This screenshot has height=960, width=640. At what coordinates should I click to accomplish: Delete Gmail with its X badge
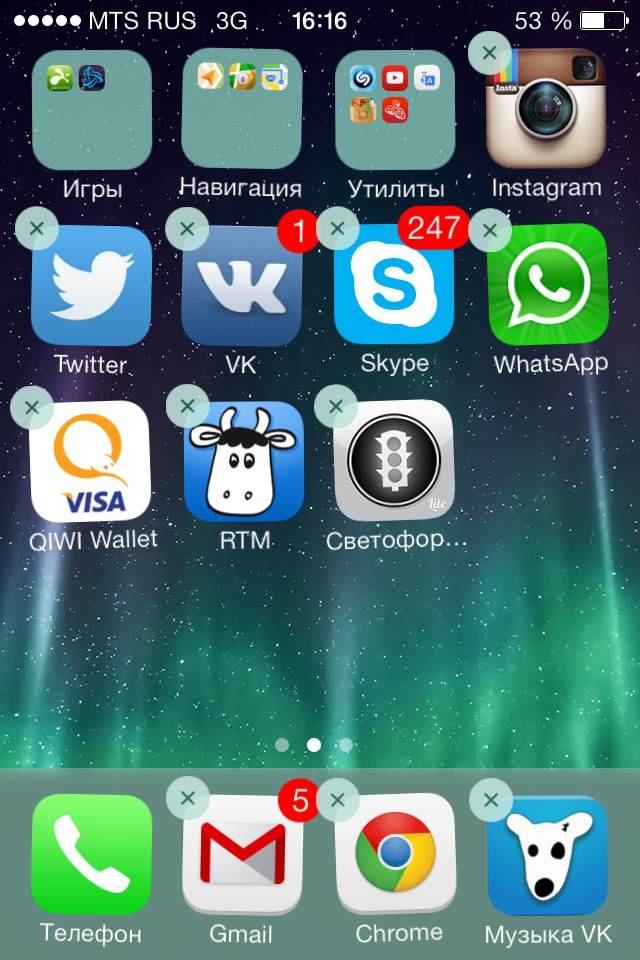pyautogui.click(x=187, y=798)
